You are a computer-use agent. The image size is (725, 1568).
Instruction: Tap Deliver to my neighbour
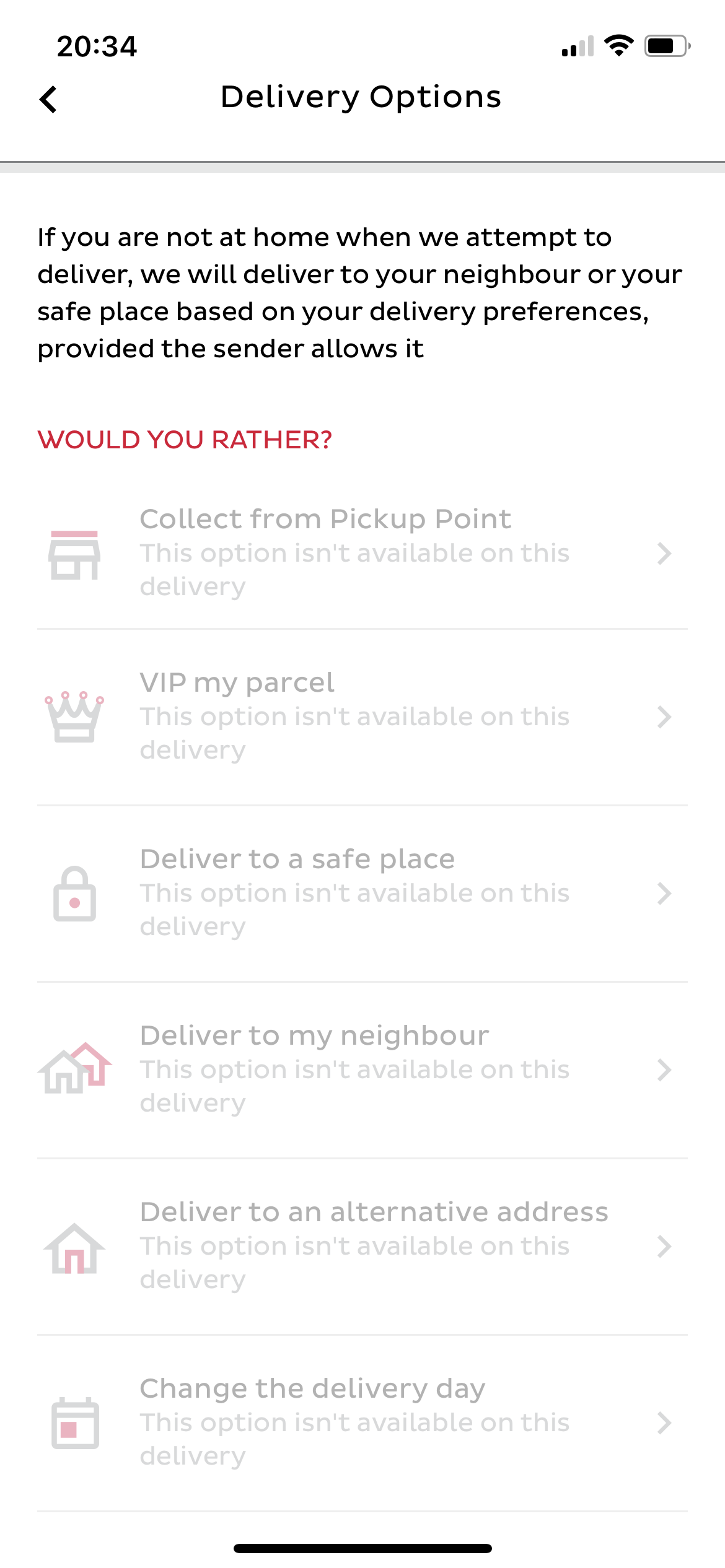tap(362, 1069)
